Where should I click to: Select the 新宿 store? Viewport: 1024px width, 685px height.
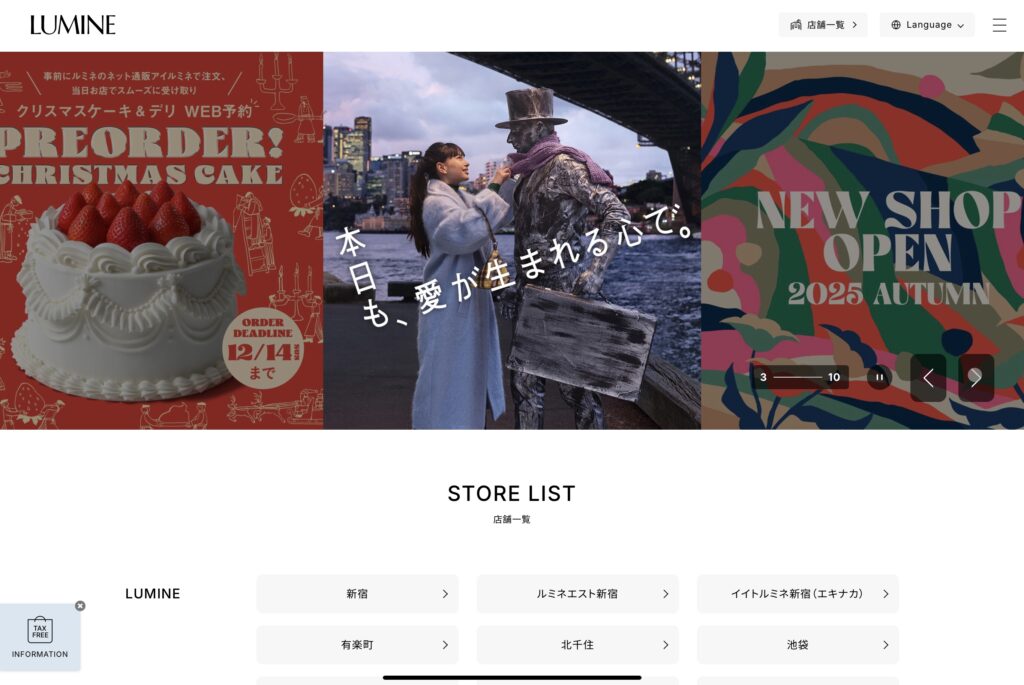(x=357, y=594)
